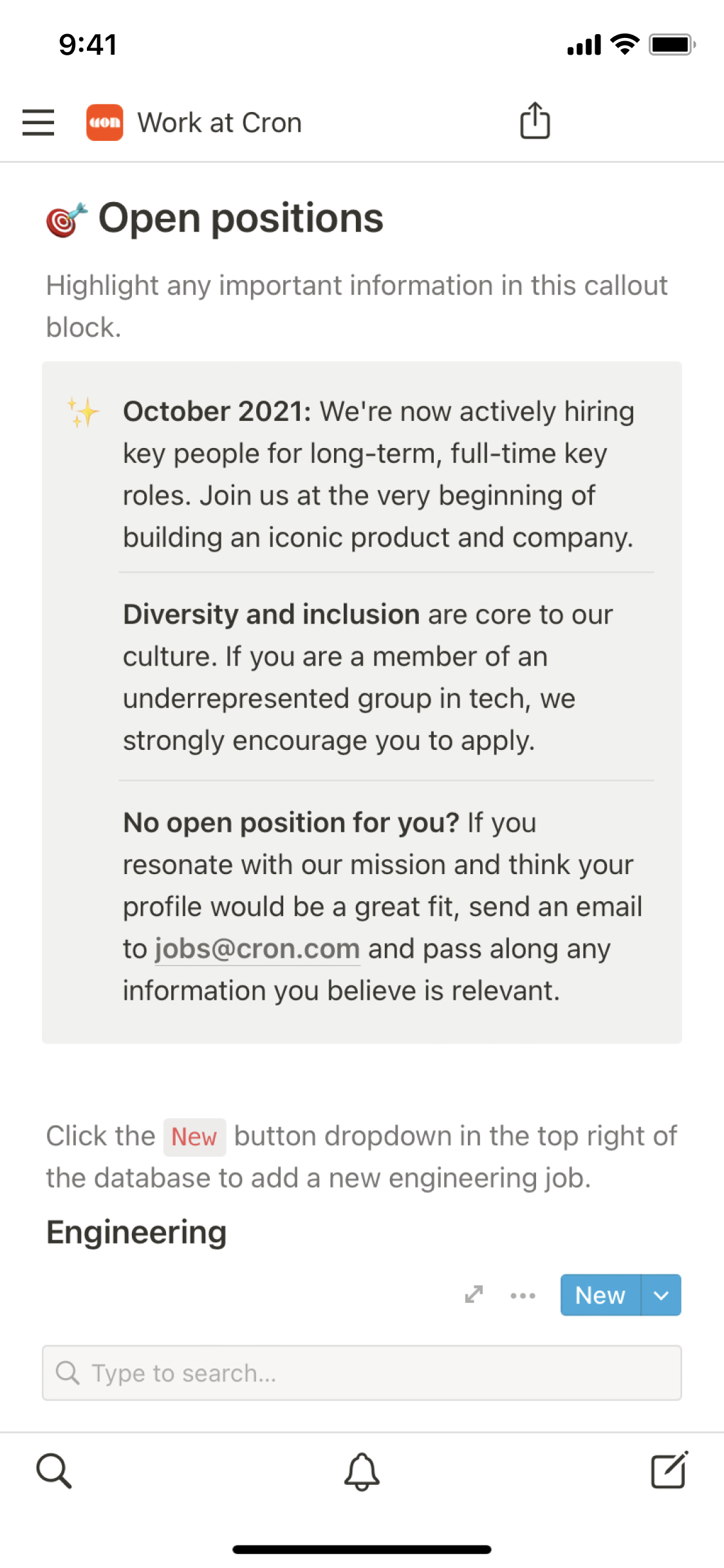The width and height of the screenshot is (724, 1568).
Task: Expand the dropdown arrow beside New
Action: (x=662, y=1295)
